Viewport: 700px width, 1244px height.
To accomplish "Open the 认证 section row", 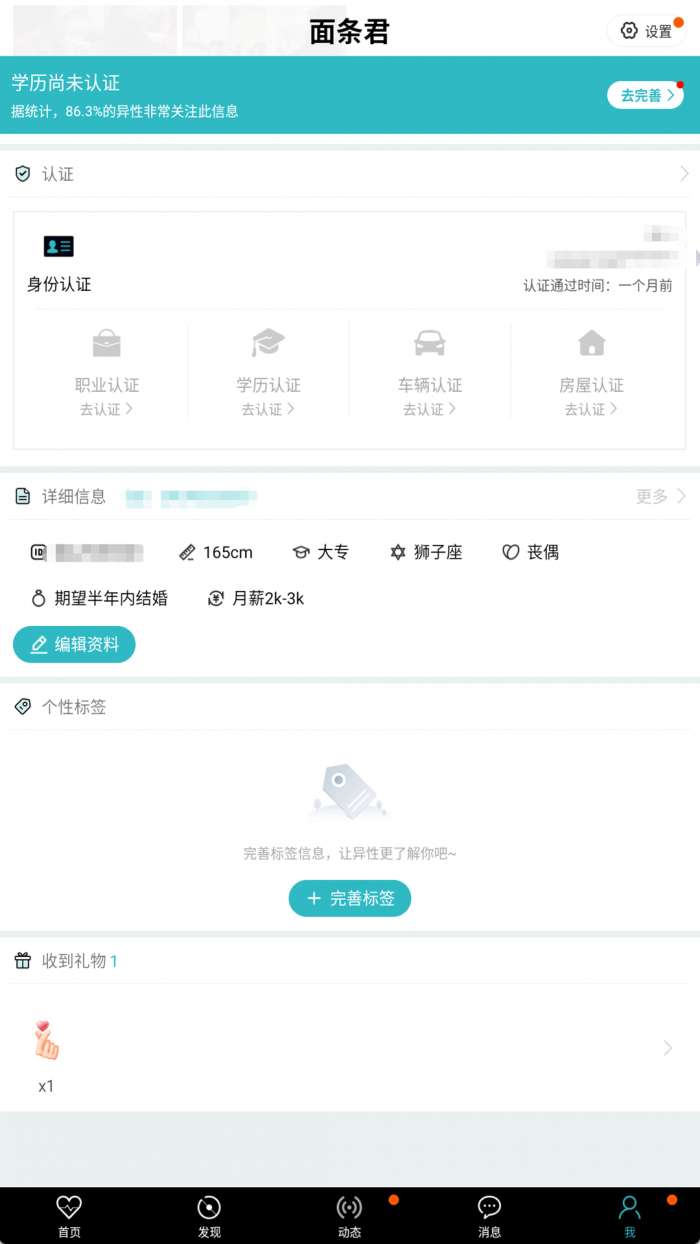I will (350, 174).
